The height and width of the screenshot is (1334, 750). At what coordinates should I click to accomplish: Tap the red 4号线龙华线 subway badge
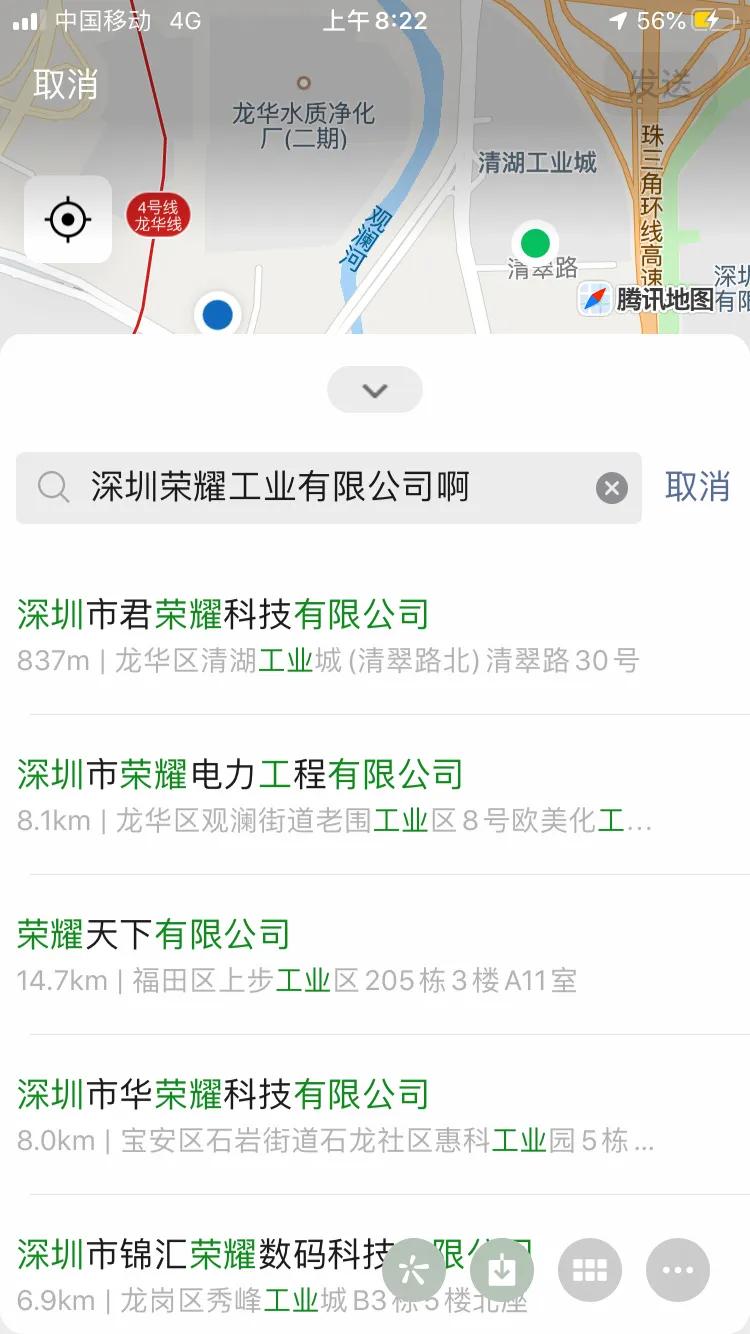(x=160, y=212)
